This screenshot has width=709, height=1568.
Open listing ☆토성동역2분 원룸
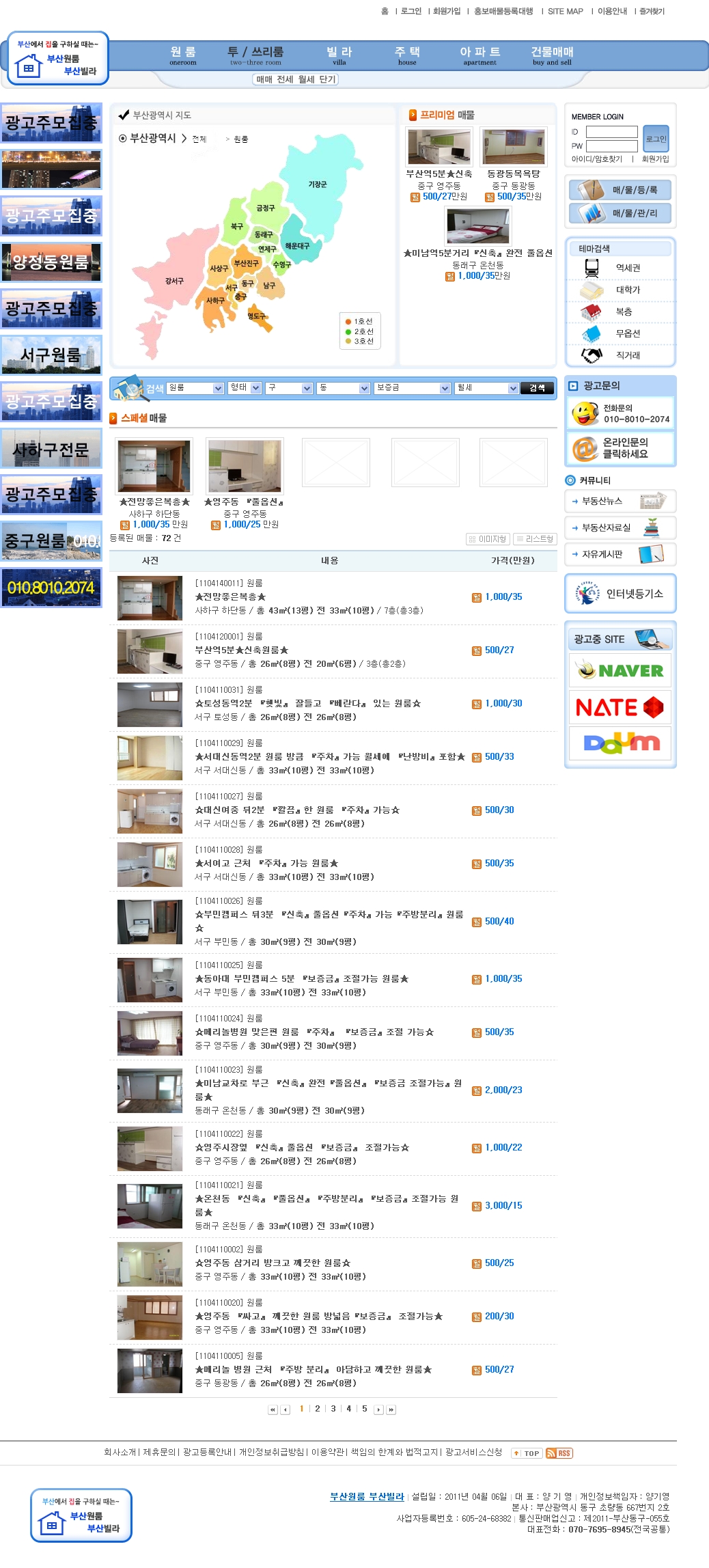[307, 703]
